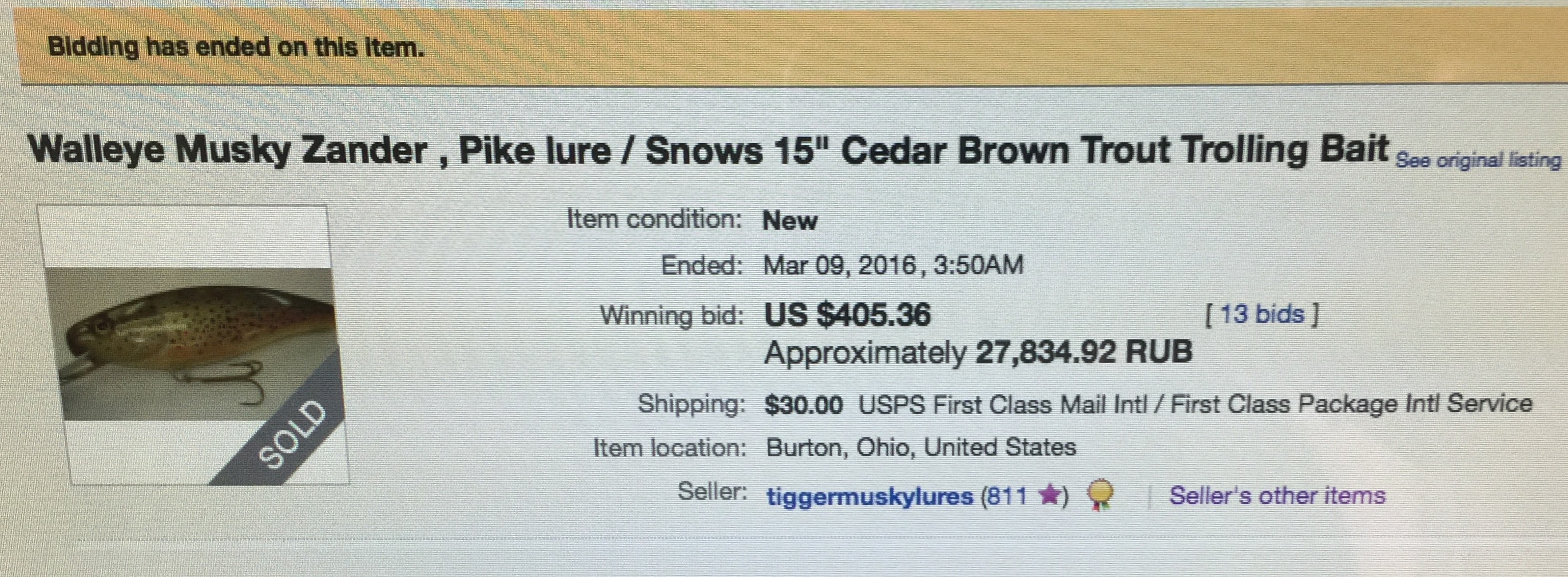Open the seller's 811 feedback score
Viewport: 1568px width, 577px height.
[x=1003, y=496]
